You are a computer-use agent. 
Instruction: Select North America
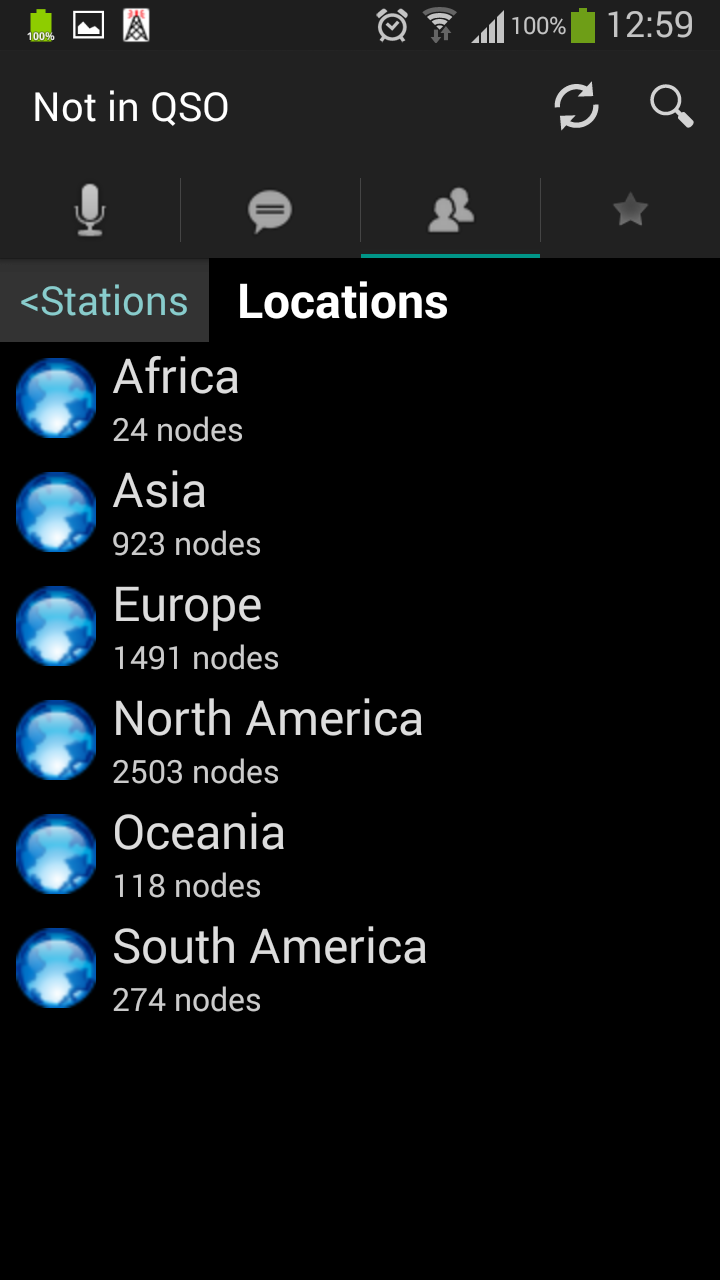(x=360, y=741)
